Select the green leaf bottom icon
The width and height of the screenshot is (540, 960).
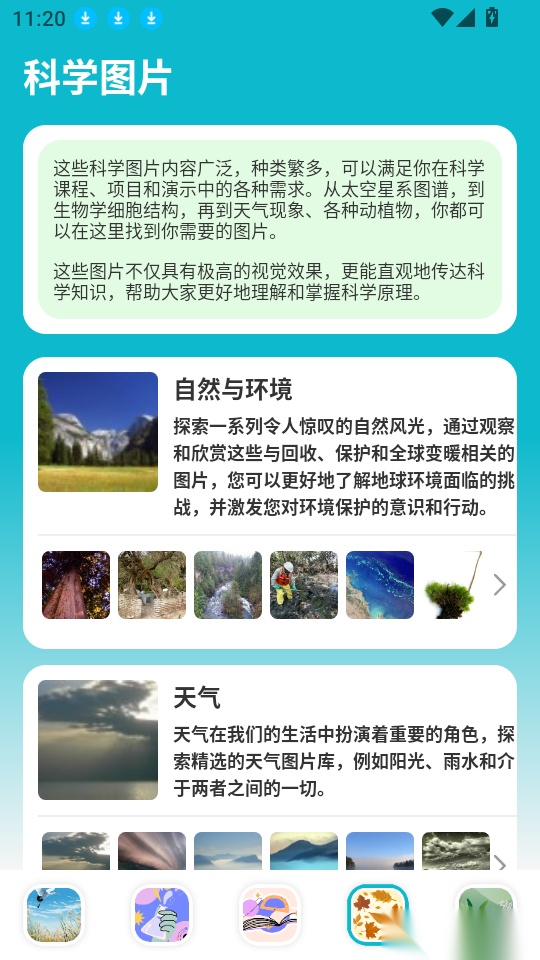[x=486, y=915]
